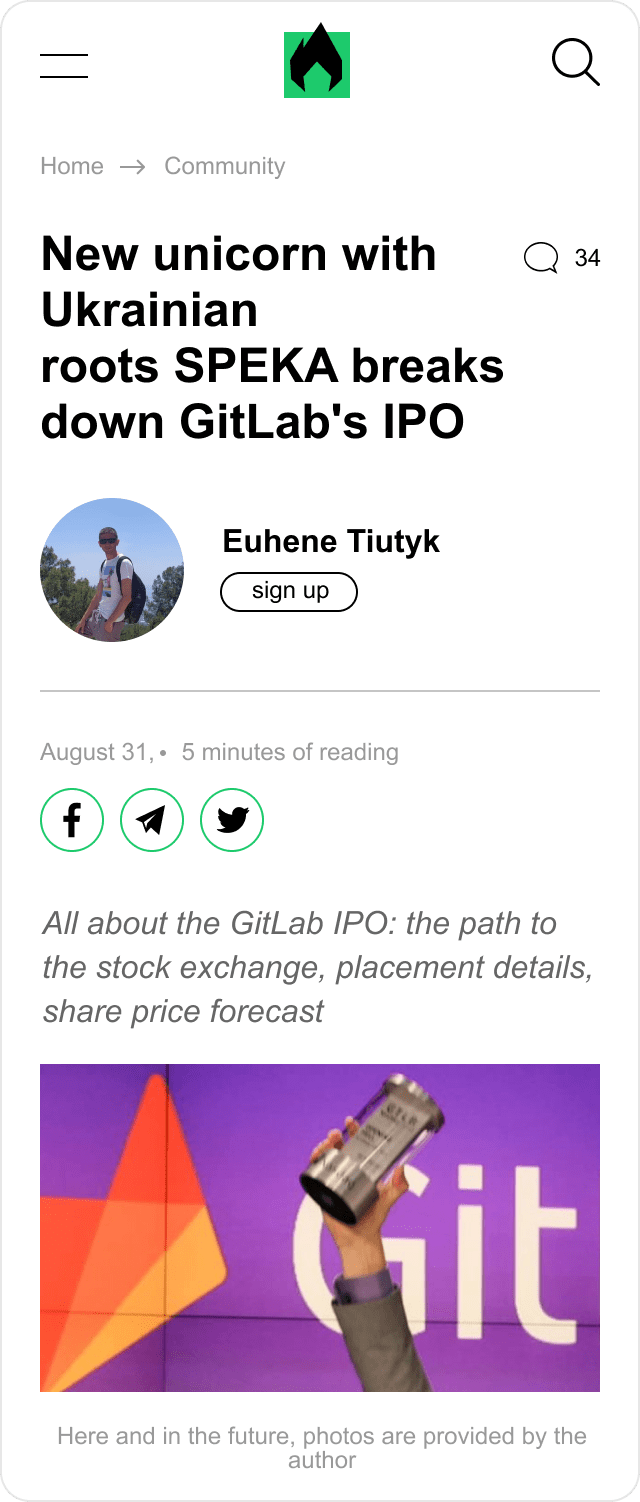
Task: Share the article on Twitter
Action: tap(232, 820)
